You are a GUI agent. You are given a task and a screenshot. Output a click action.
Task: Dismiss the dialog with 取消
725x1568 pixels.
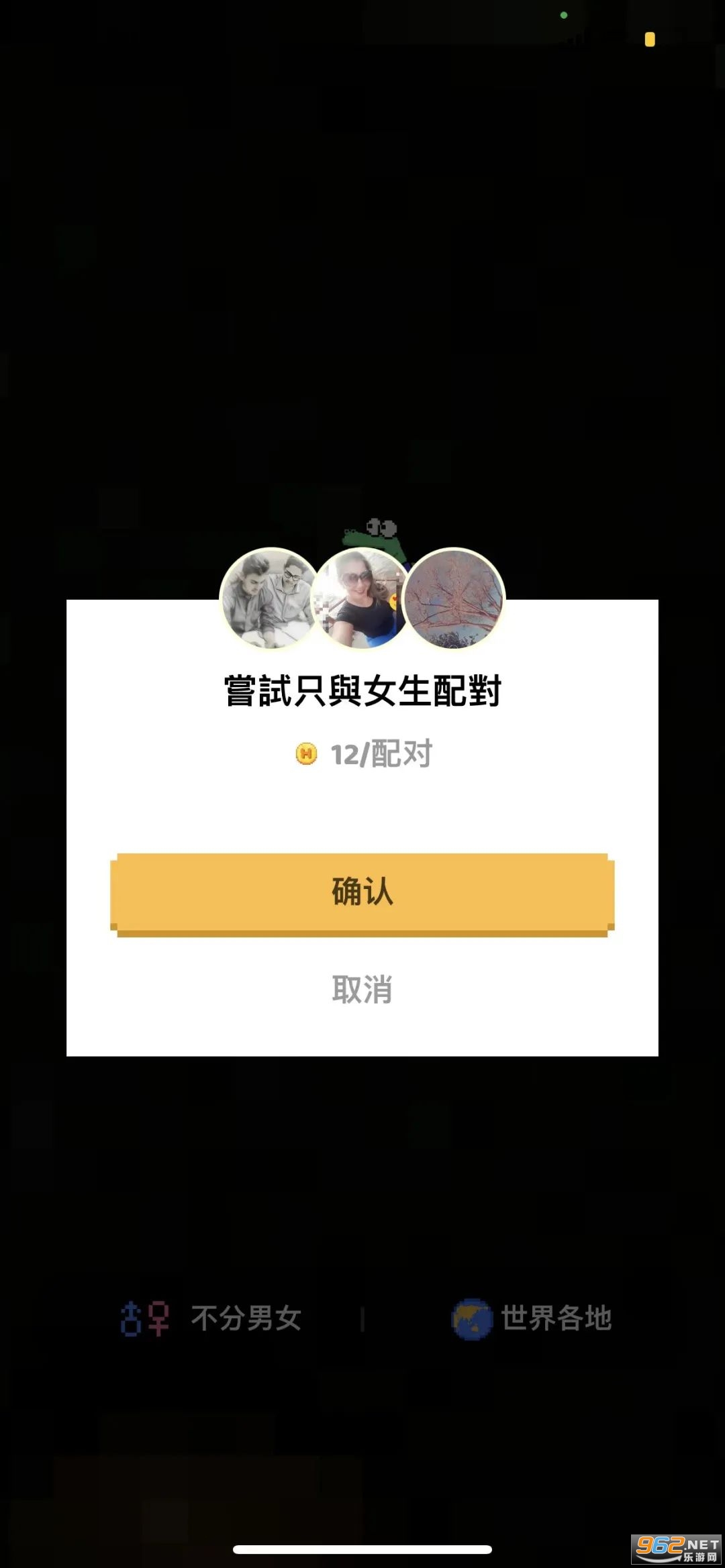(362, 990)
